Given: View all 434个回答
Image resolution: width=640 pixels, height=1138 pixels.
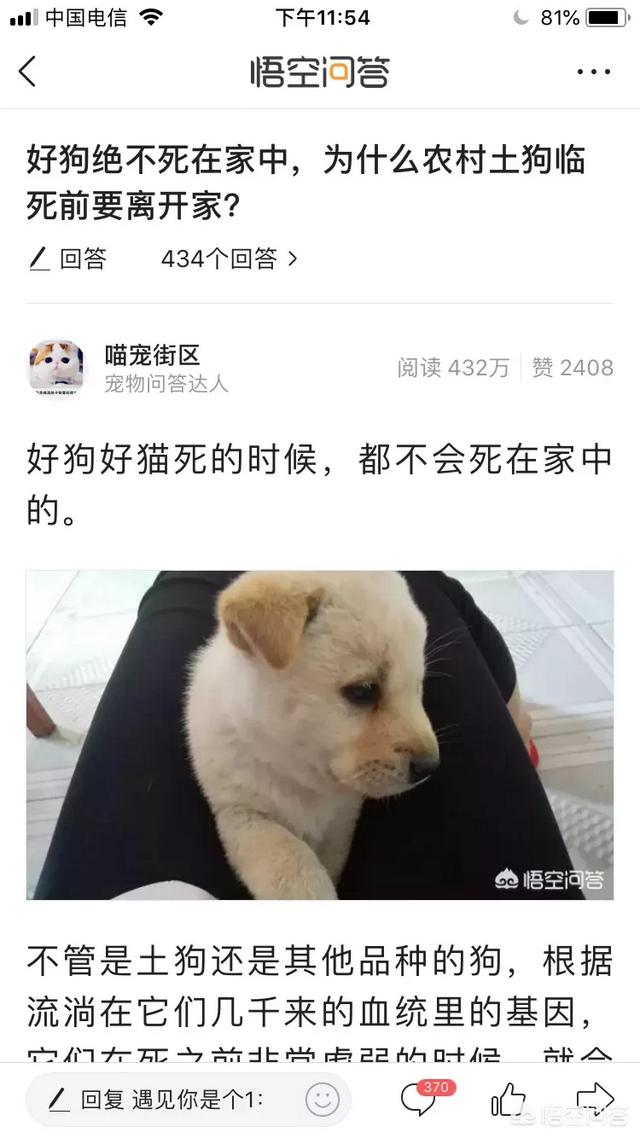Looking at the screenshot, I should pyautogui.click(x=229, y=259).
